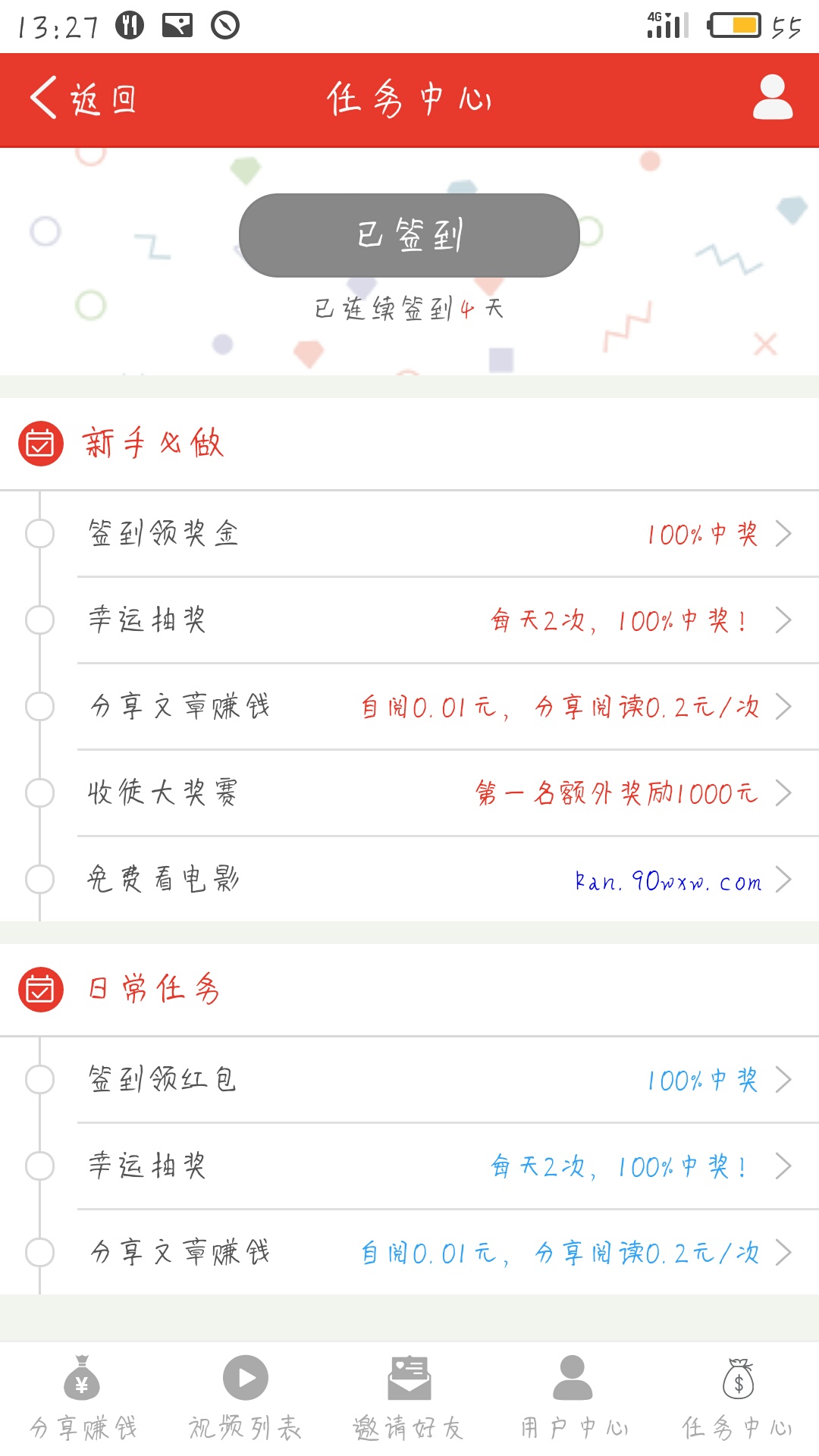Check the circle next to 签到领奖金
The width and height of the screenshot is (819, 1456).
click(38, 533)
